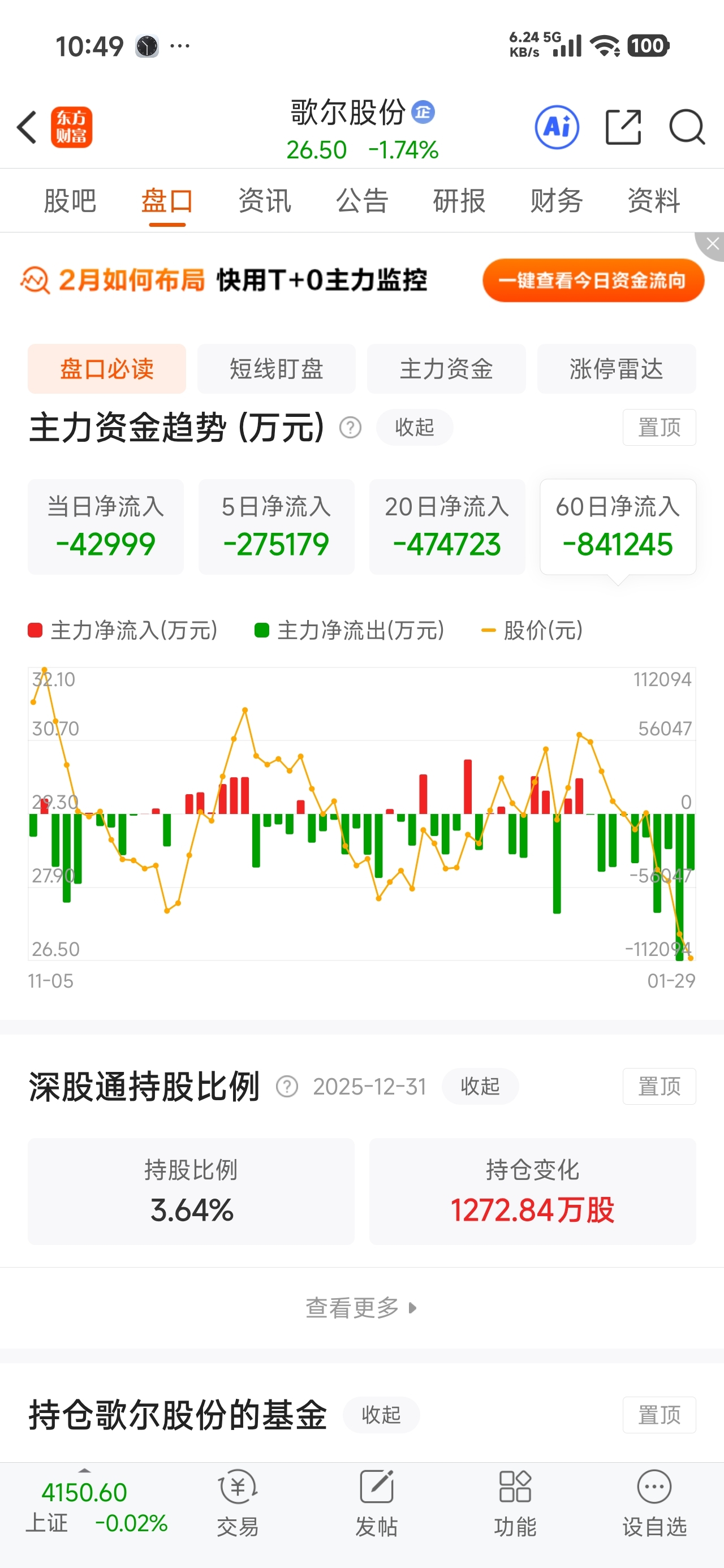Screen dimensions: 724x1568
Task: Open 查看更多 link
Action: point(361,1307)
